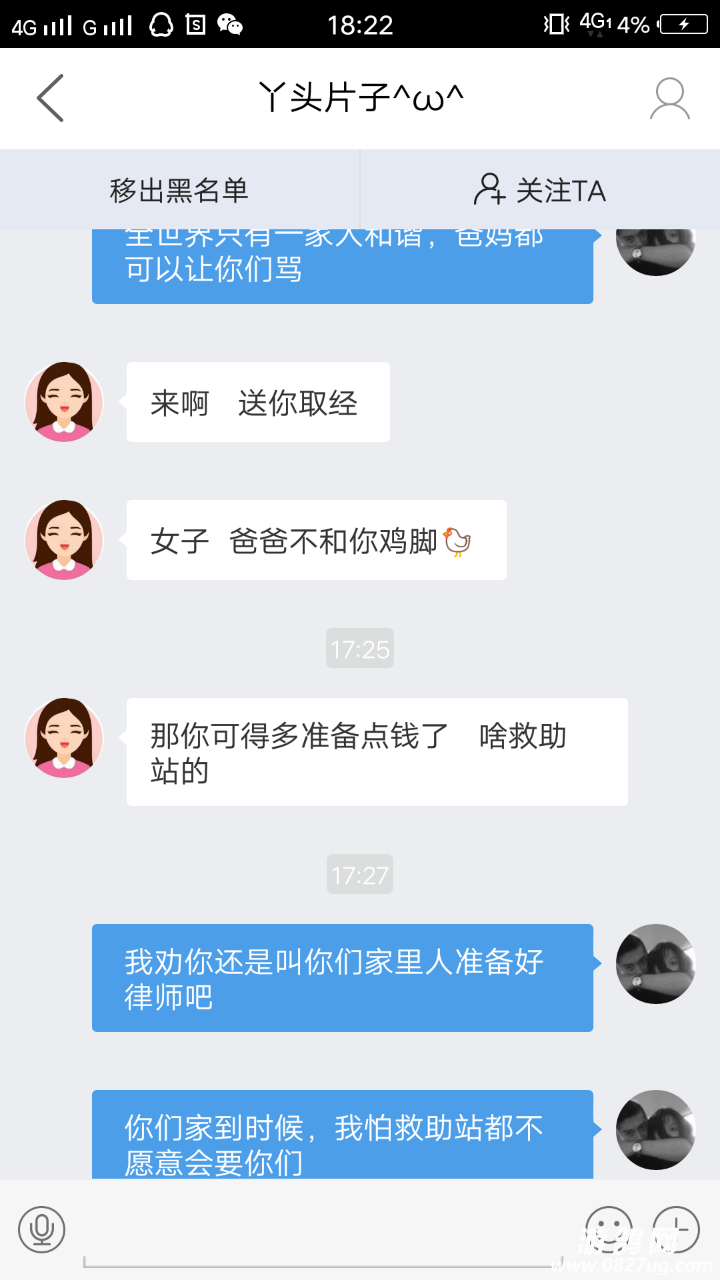Tap 移出黑名单 to unblock user
The image size is (720, 1280).
click(x=179, y=190)
